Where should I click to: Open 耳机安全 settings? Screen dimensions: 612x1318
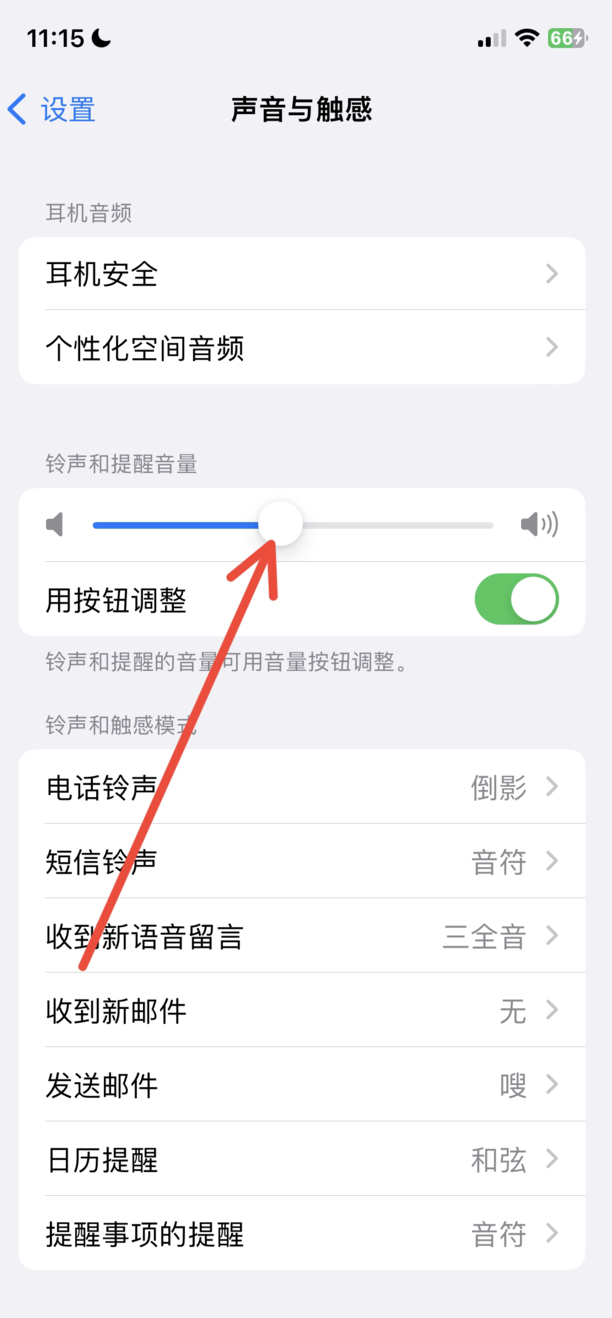coord(302,273)
